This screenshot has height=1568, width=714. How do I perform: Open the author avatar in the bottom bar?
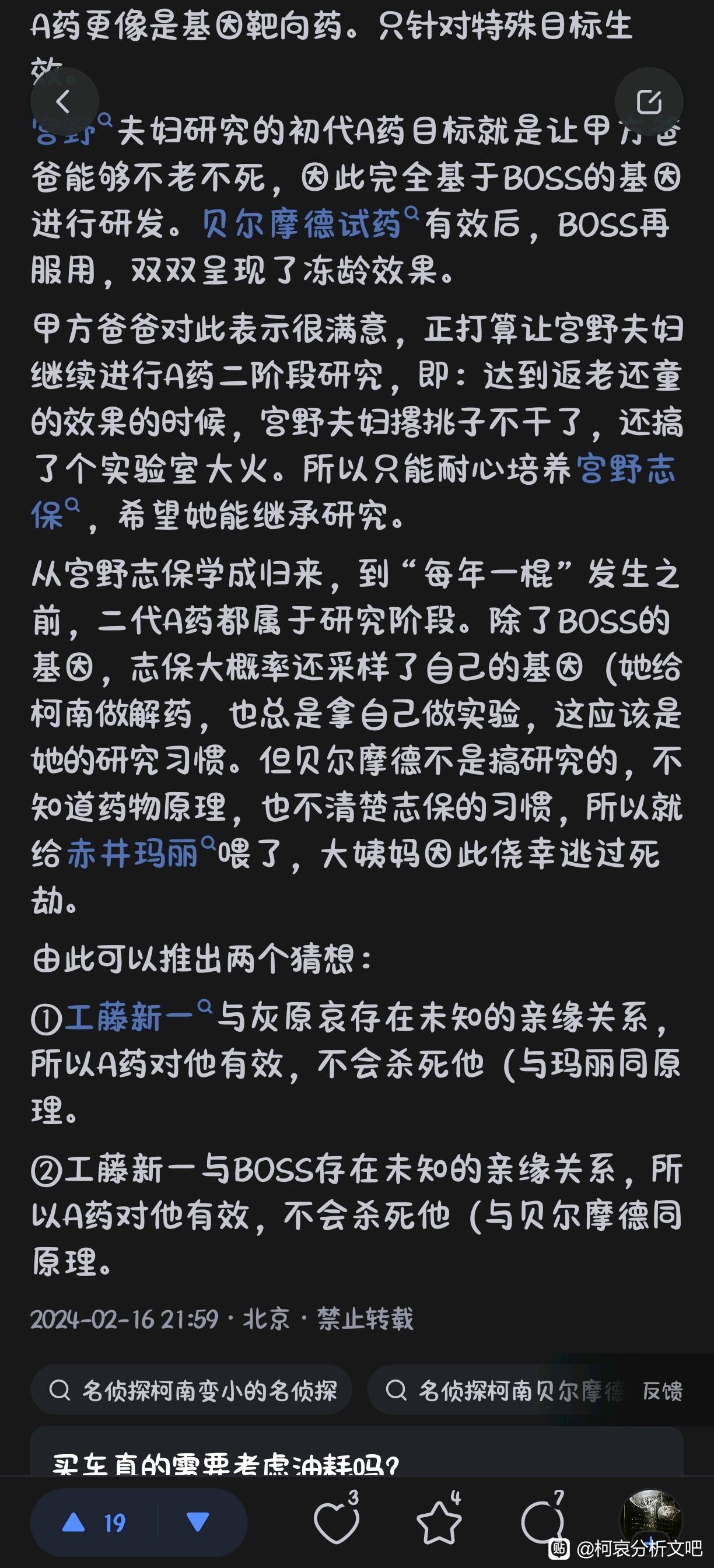click(650, 1518)
